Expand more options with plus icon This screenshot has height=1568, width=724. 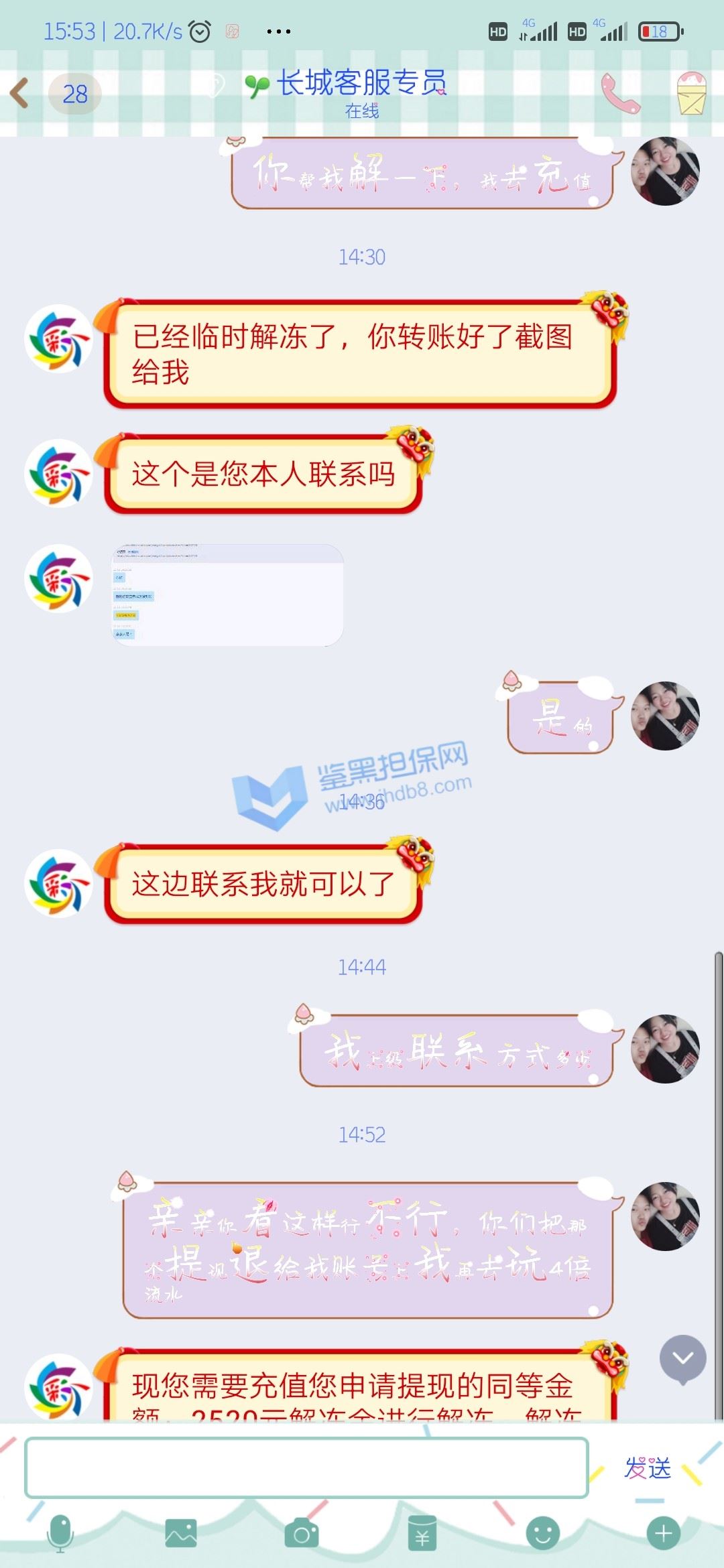[x=663, y=1533]
